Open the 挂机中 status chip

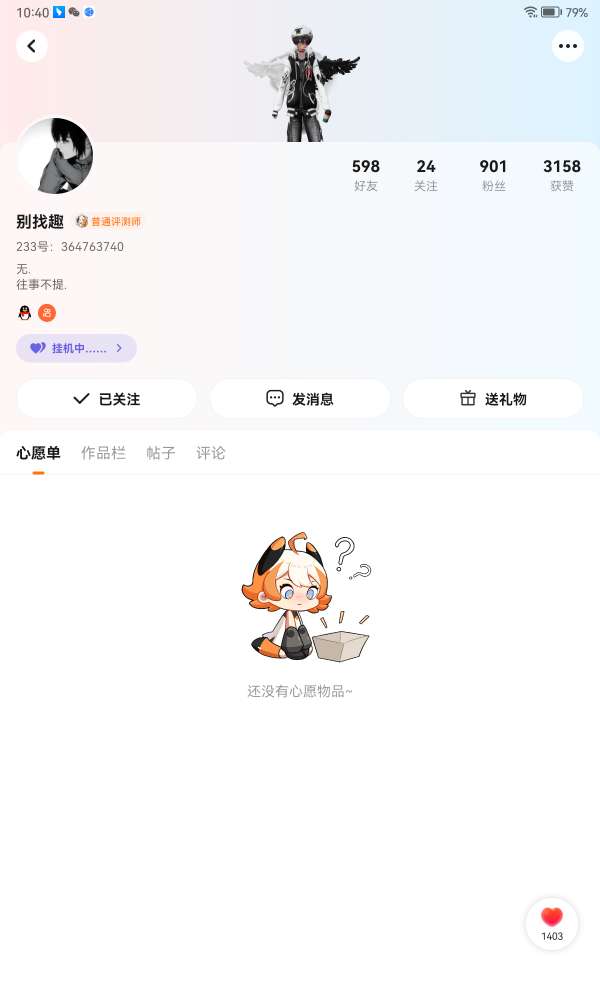tap(76, 348)
